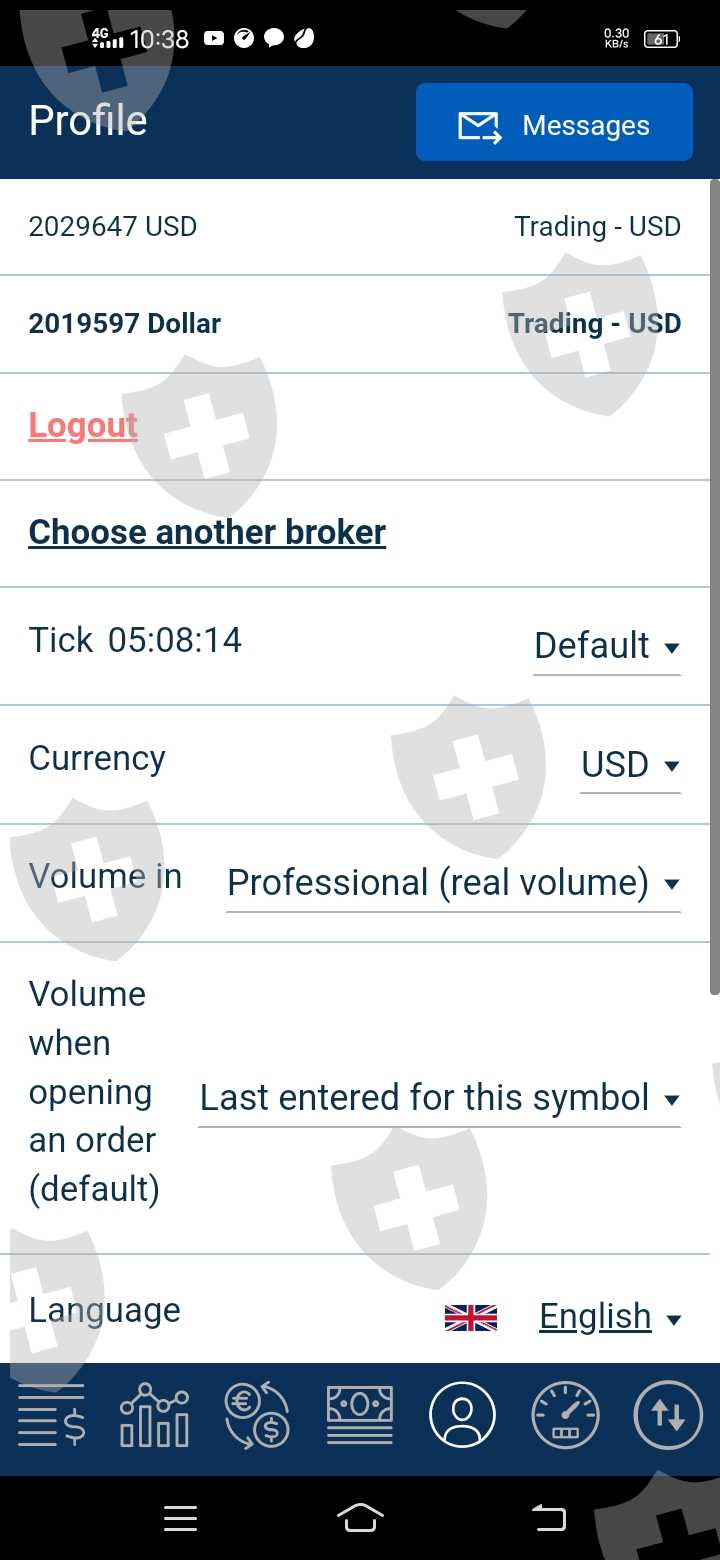720x1560 pixels.
Task: Go to the device home screen
Action: click(x=360, y=1518)
